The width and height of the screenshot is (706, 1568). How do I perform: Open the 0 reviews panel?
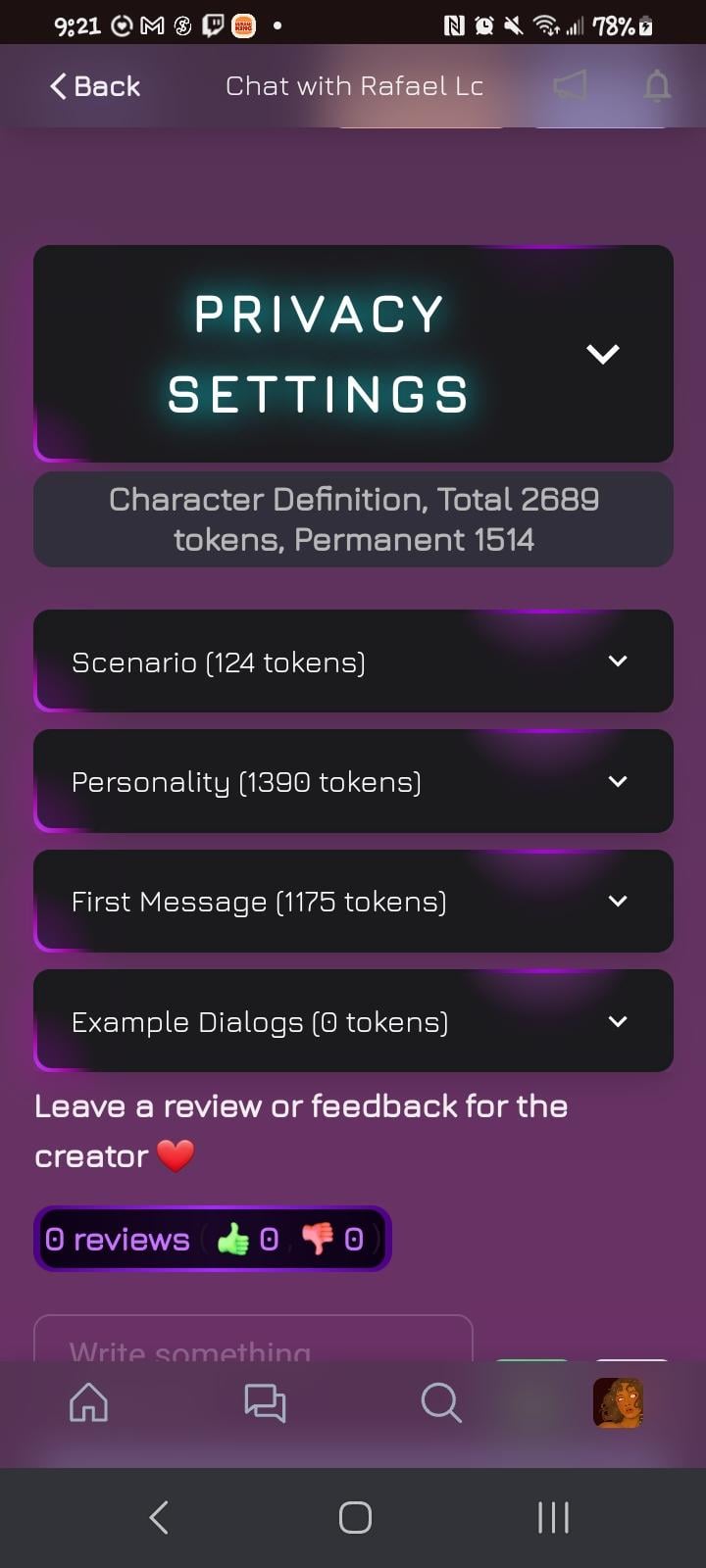point(117,1239)
